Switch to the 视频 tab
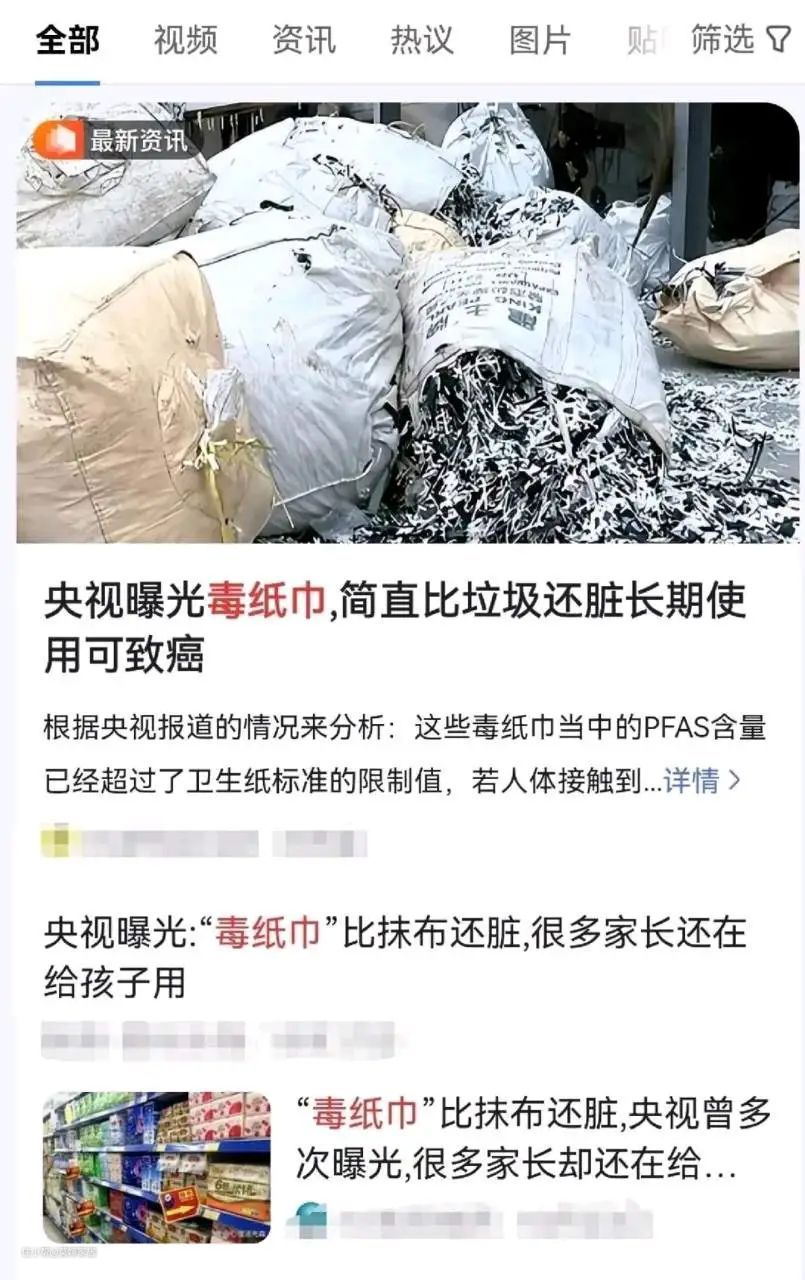The width and height of the screenshot is (805, 1280). [x=185, y=40]
